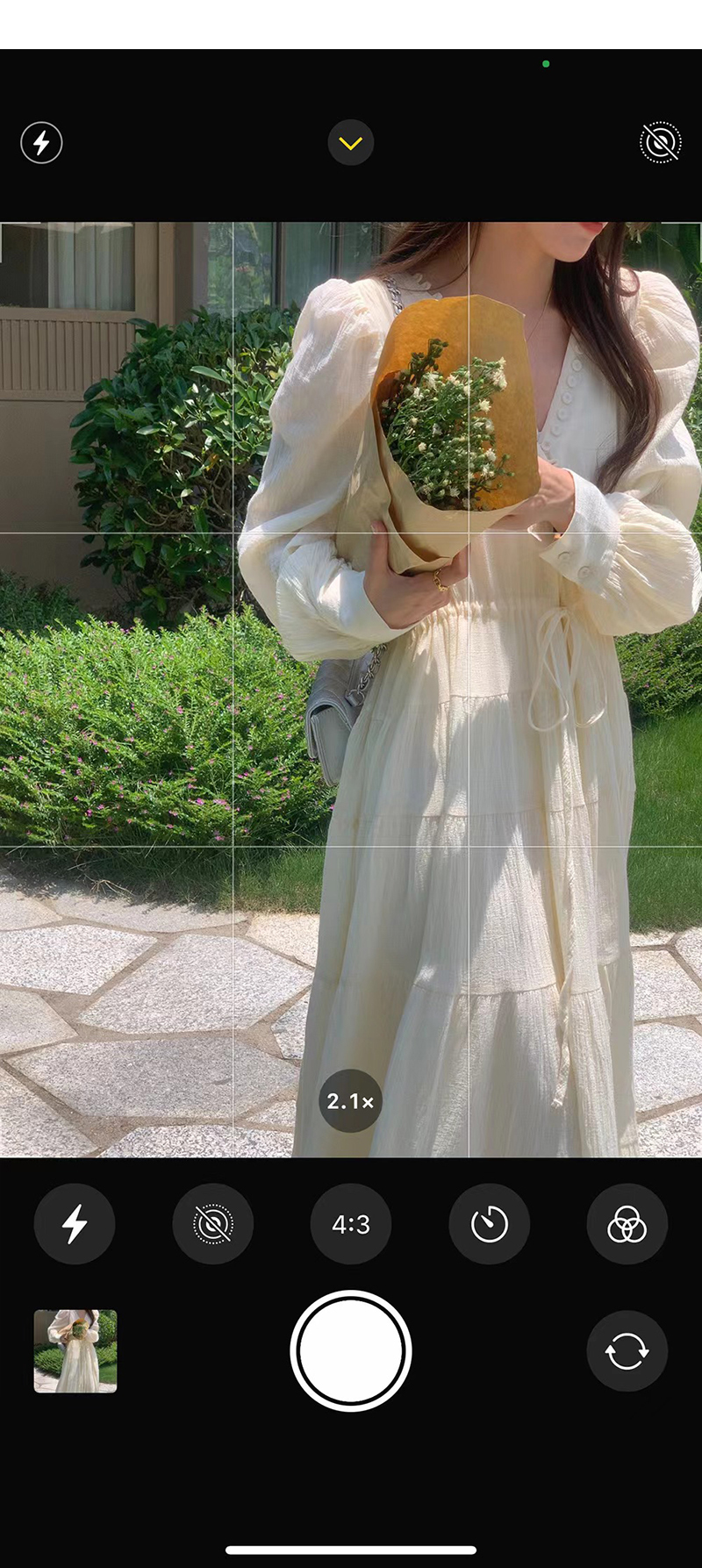Collapse the controls with the yellow chevron
This screenshot has height=1568, width=702.
tap(351, 143)
